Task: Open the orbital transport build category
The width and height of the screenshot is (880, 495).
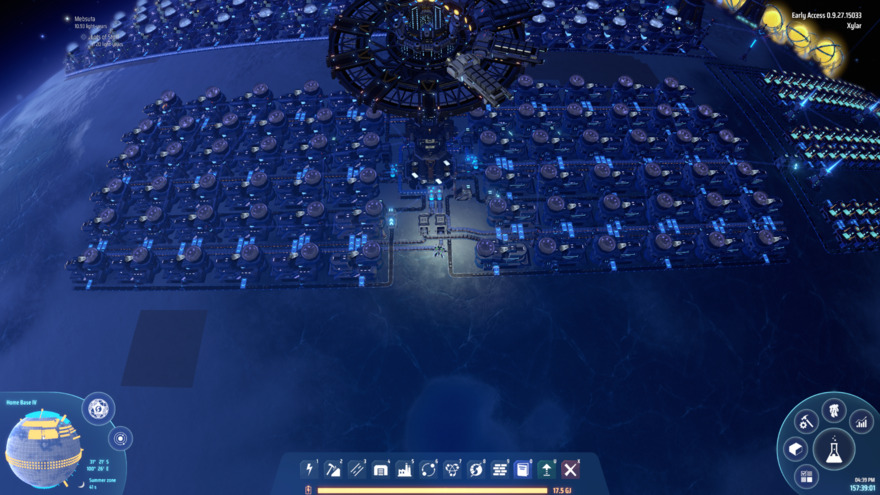Action: [x=429, y=469]
